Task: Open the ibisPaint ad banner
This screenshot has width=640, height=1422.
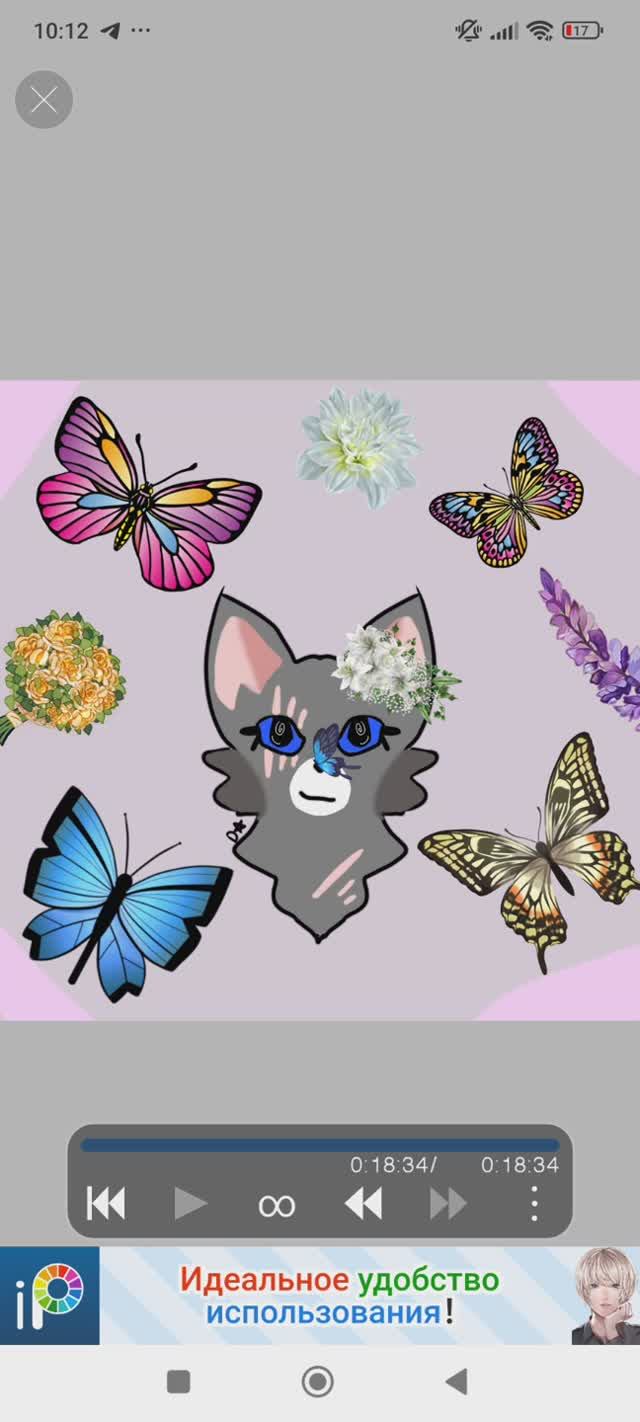Action: click(x=320, y=1295)
